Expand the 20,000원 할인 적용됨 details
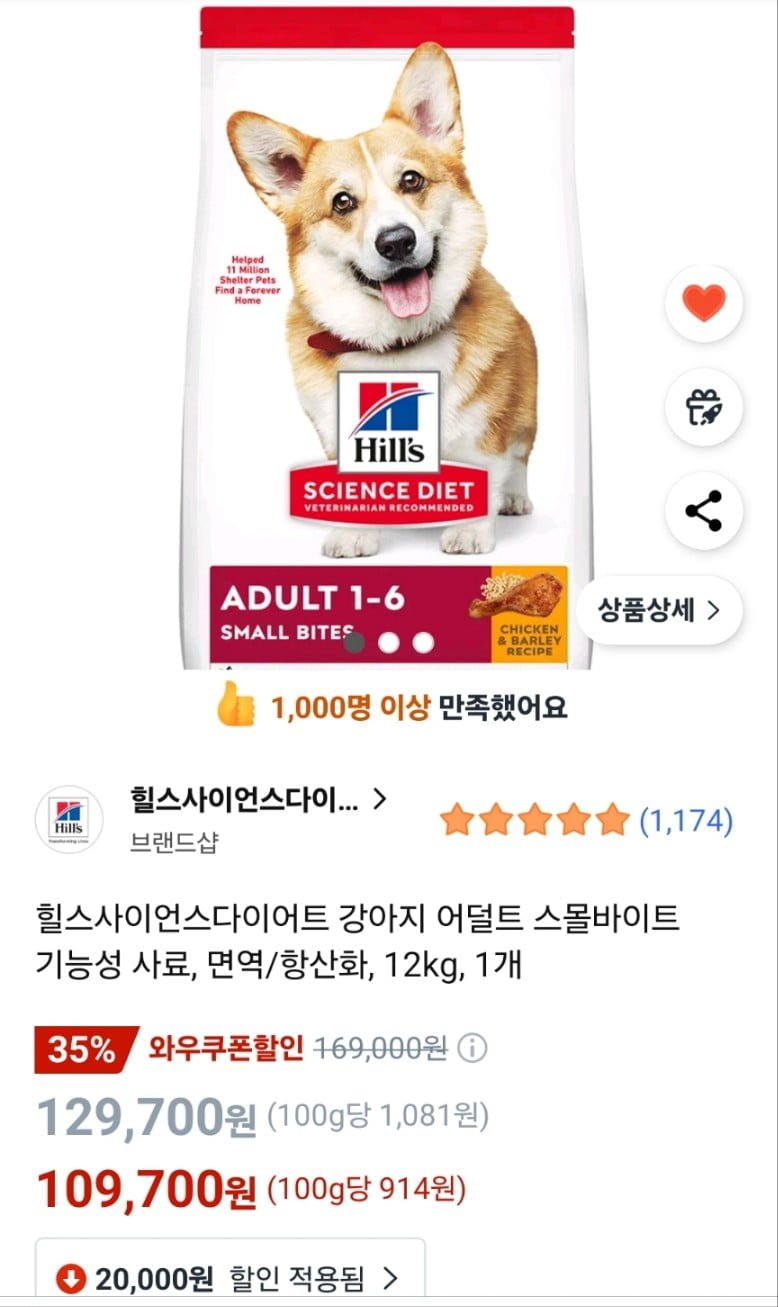This screenshot has height=1307, width=778. coord(230,1277)
